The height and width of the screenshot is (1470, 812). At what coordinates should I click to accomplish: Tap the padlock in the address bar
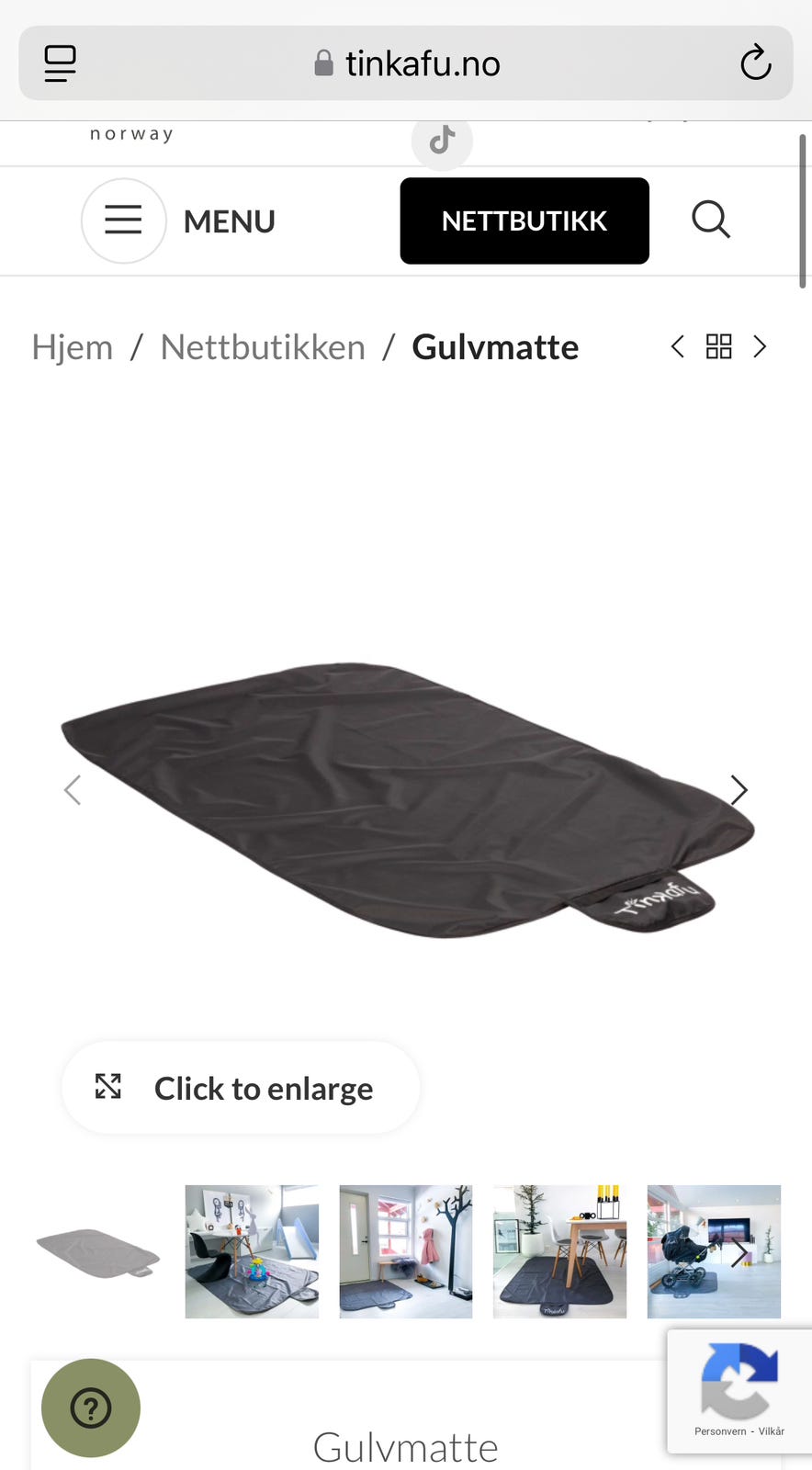click(322, 63)
